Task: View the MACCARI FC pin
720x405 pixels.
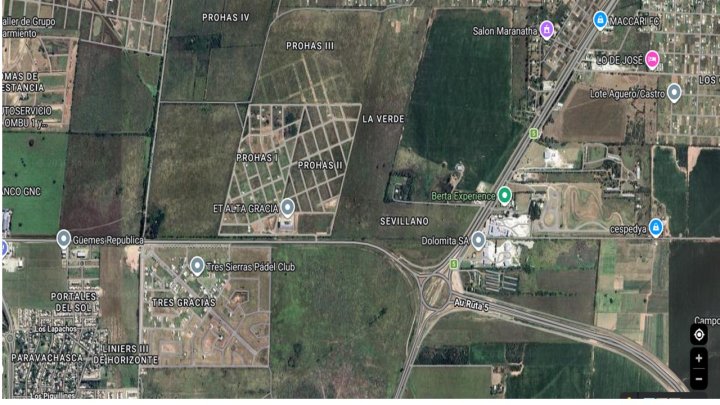Action: click(600, 20)
